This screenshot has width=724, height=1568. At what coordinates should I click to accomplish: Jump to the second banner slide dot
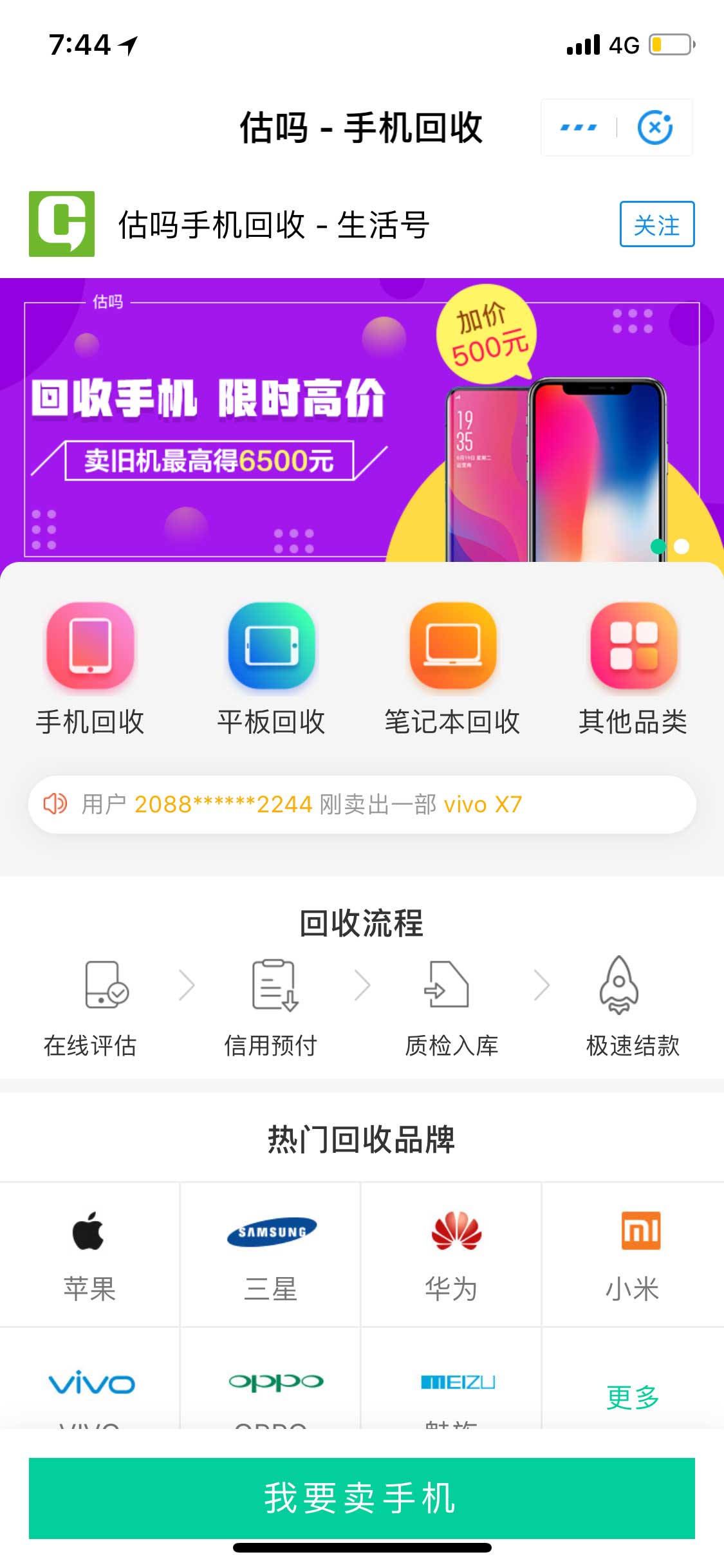pyautogui.click(x=682, y=546)
